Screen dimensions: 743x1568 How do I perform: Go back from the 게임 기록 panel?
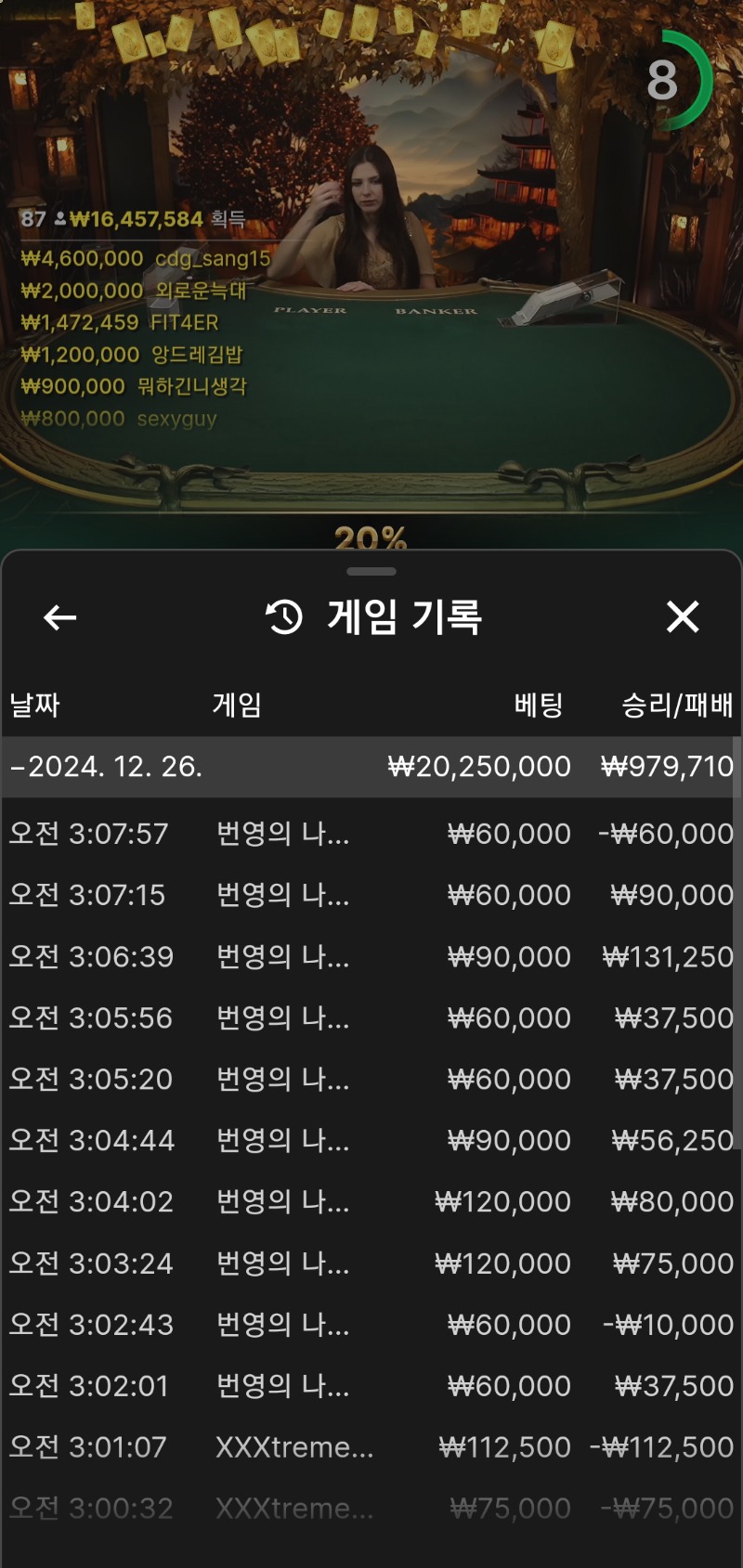click(x=60, y=617)
